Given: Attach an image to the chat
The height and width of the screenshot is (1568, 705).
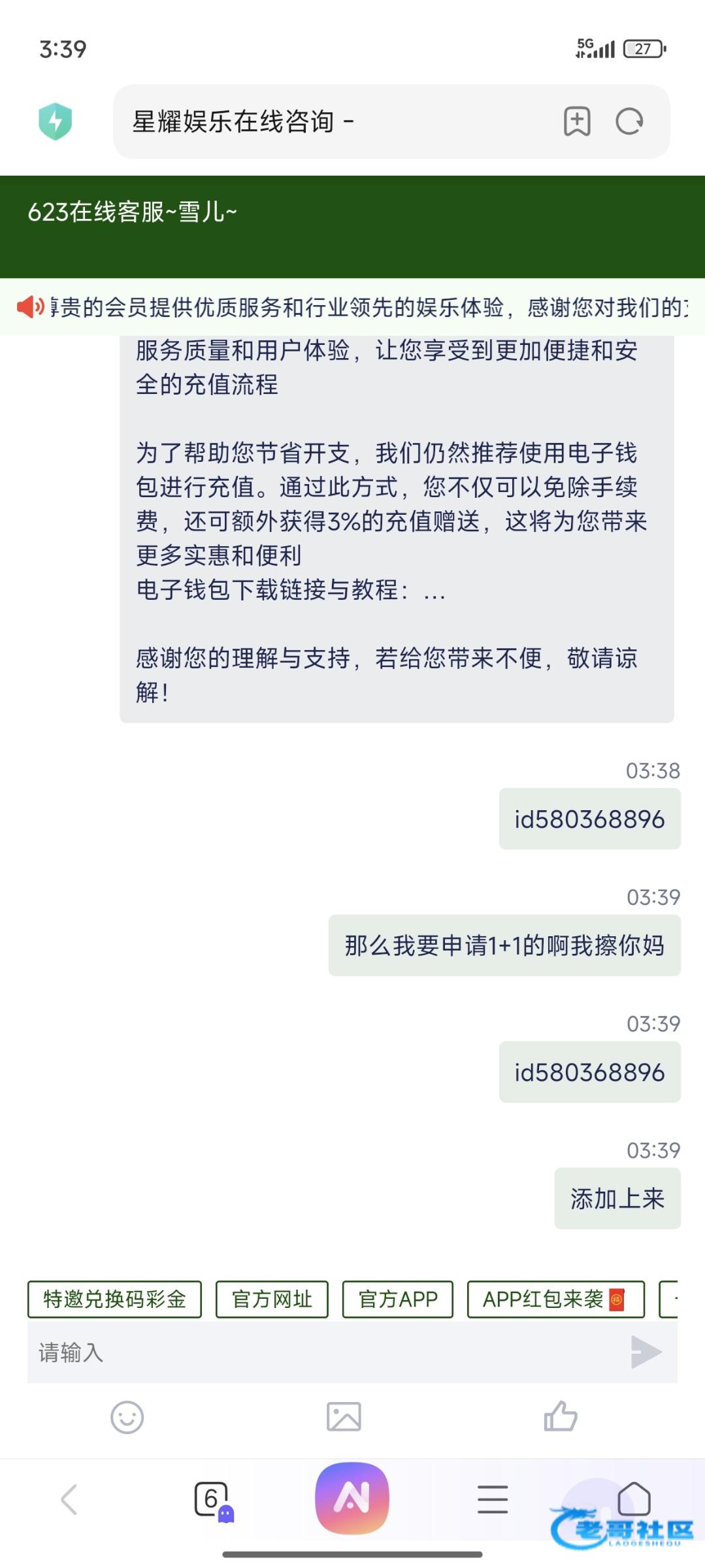Looking at the screenshot, I should [x=344, y=1417].
